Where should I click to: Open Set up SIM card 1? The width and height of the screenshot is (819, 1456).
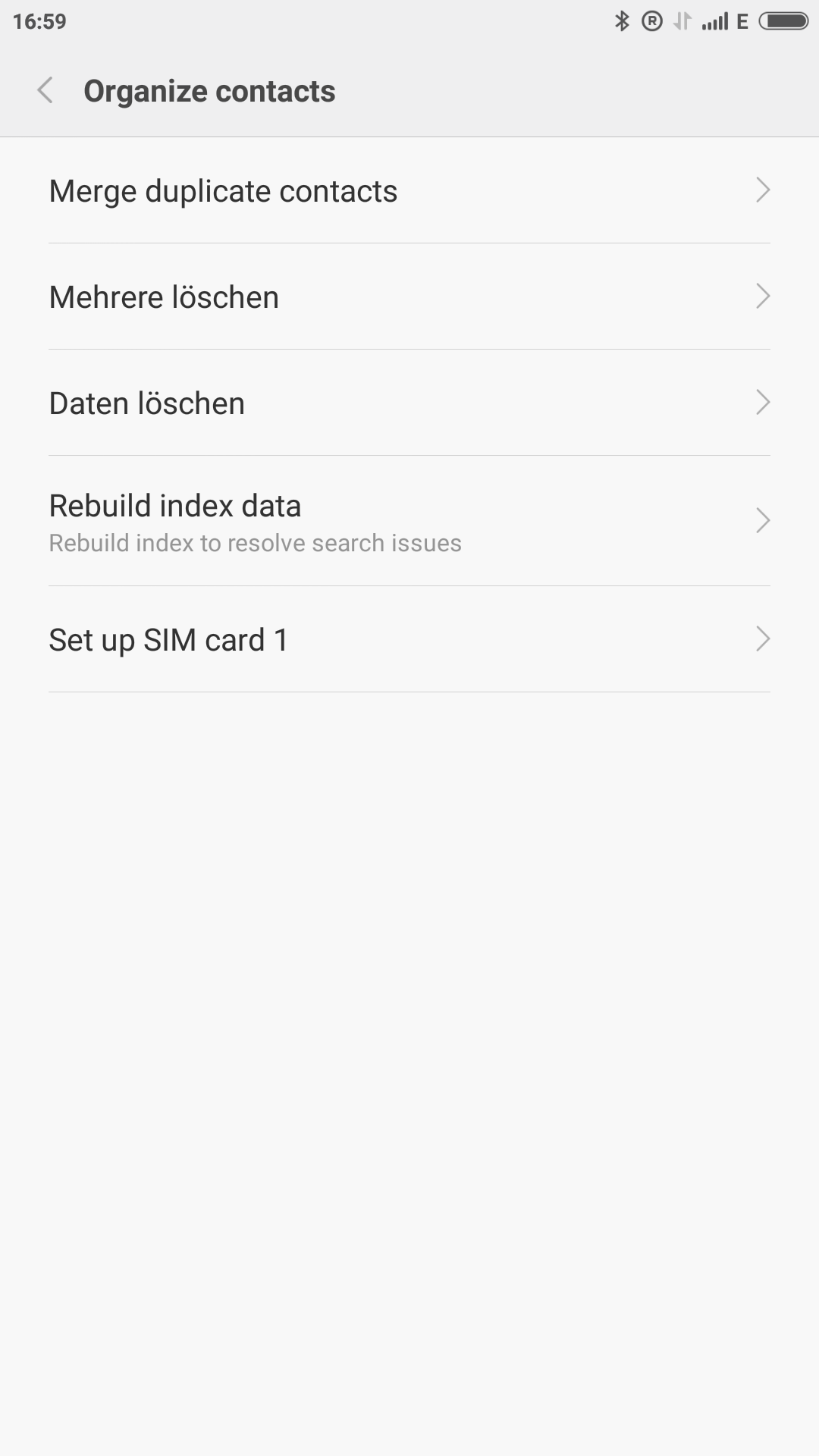(409, 639)
